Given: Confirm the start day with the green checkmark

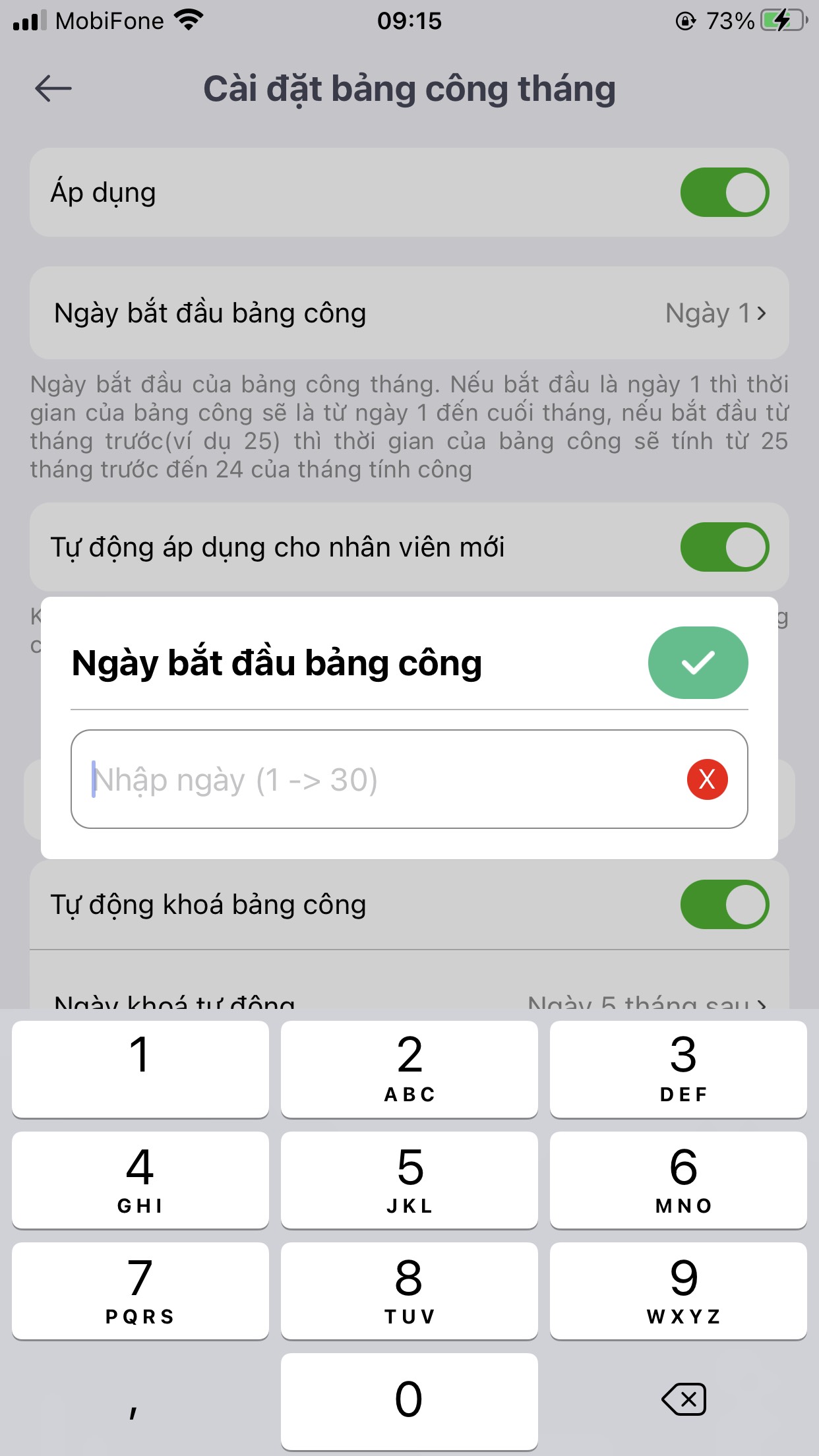Looking at the screenshot, I should coord(698,663).
